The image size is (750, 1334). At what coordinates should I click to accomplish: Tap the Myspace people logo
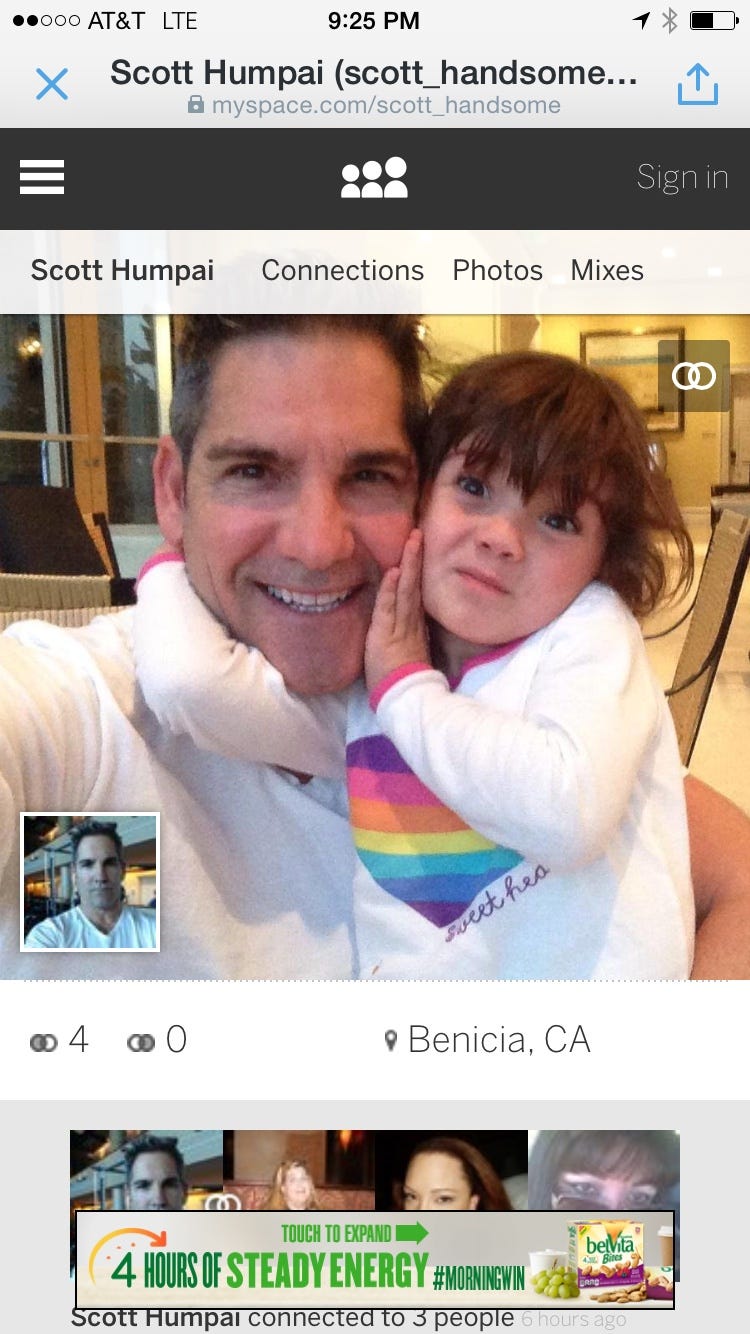coord(374,178)
